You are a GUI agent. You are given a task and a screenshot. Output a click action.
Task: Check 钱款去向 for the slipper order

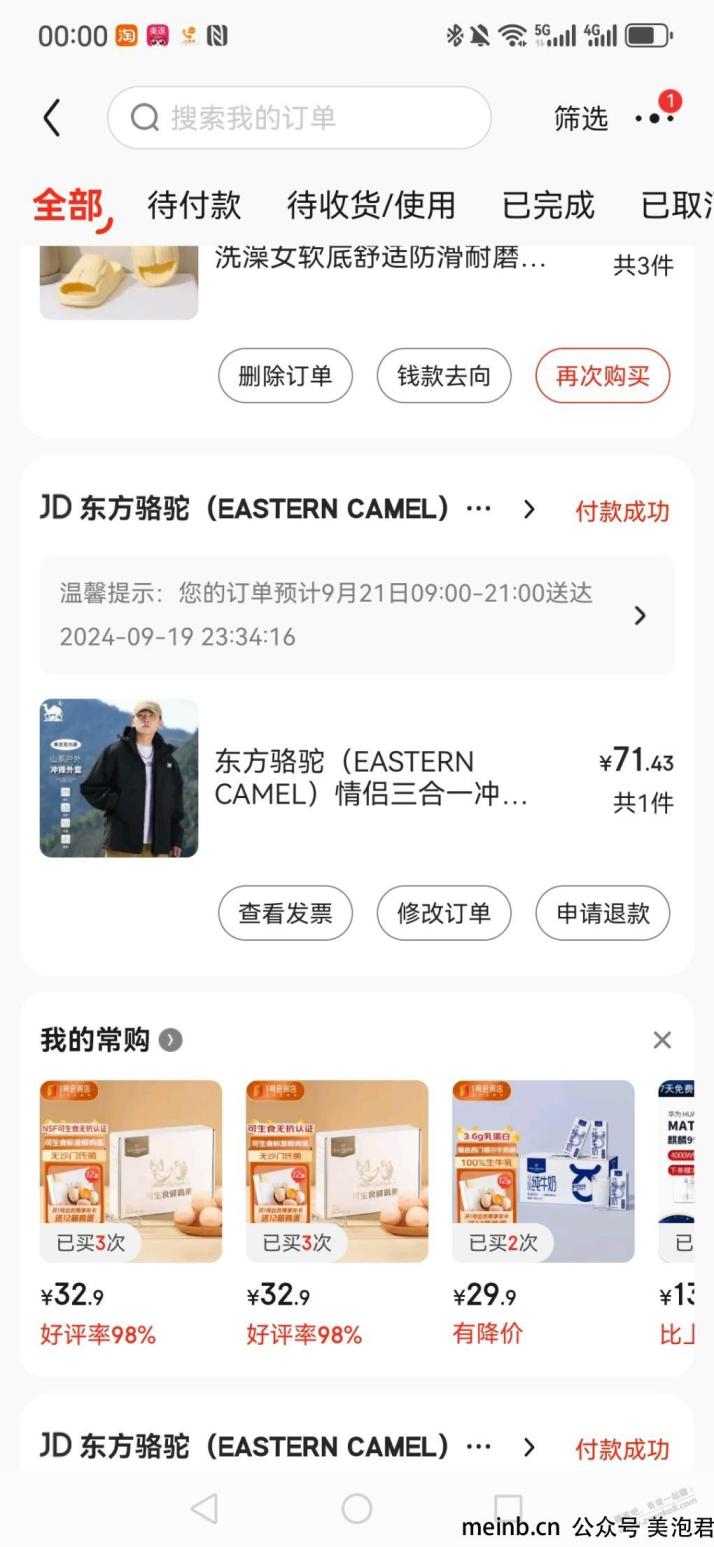click(443, 376)
